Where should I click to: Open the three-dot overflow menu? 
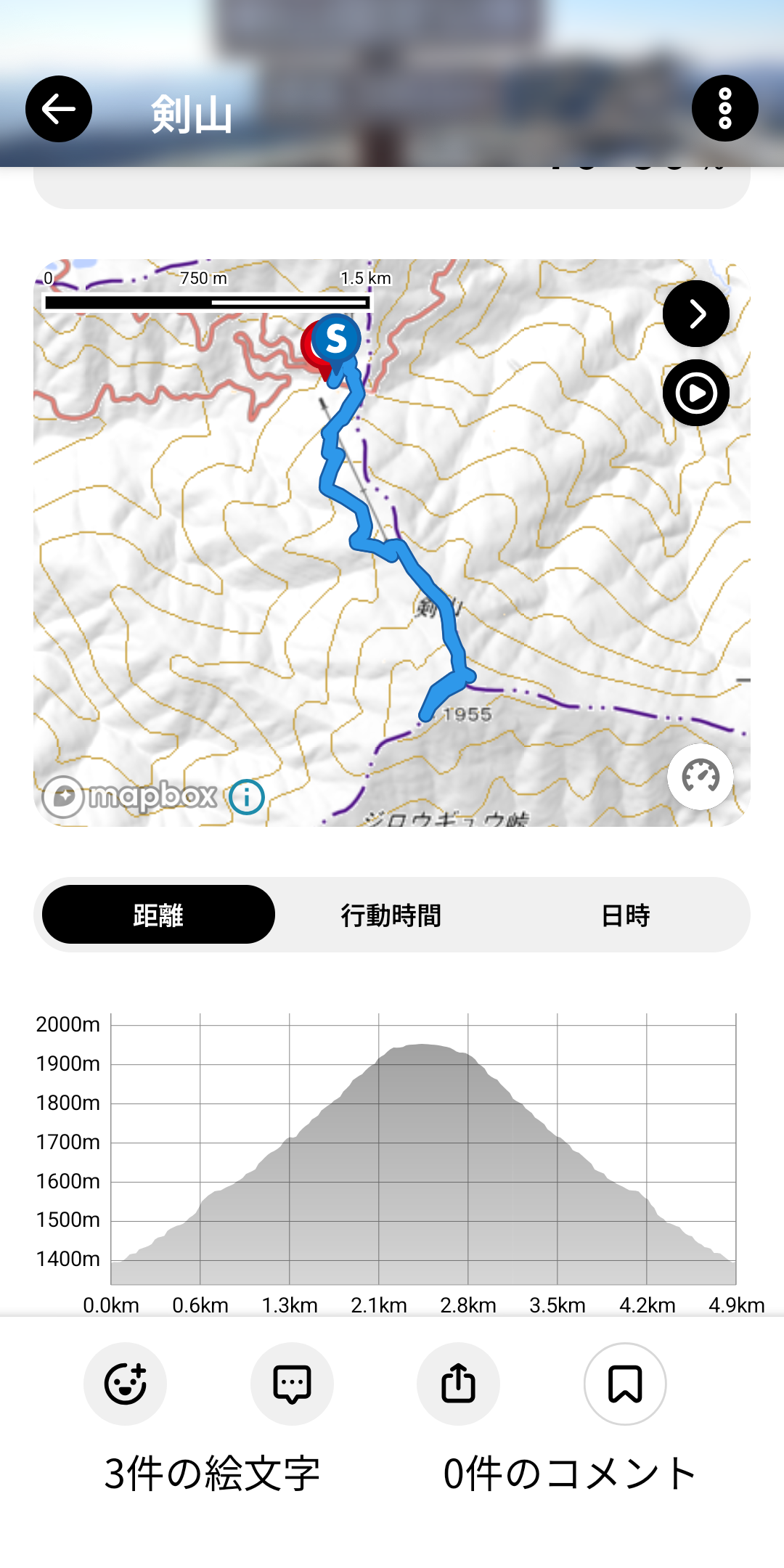point(724,109)
